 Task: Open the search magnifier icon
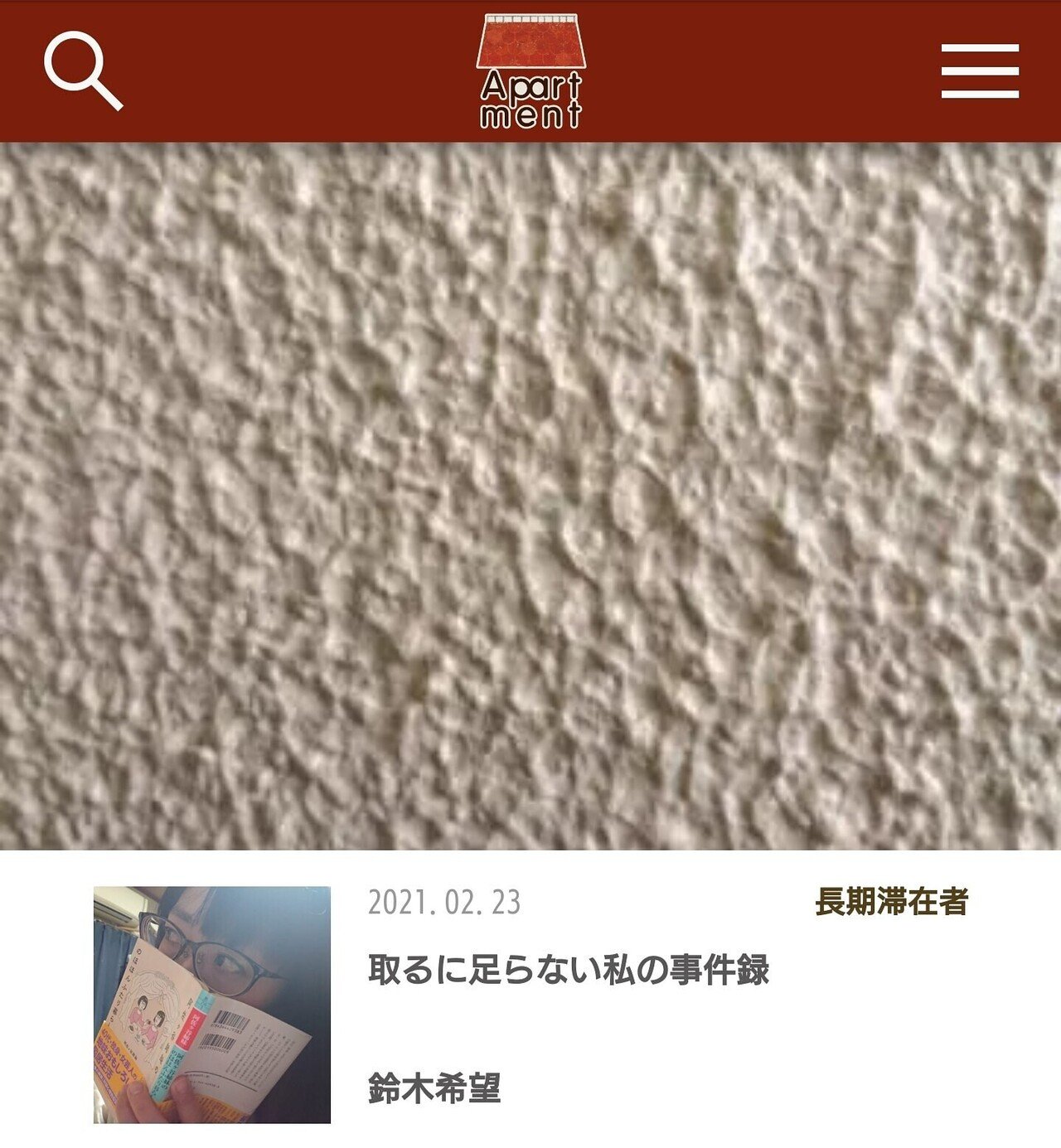pyautogui.click(x=82, y=70)
